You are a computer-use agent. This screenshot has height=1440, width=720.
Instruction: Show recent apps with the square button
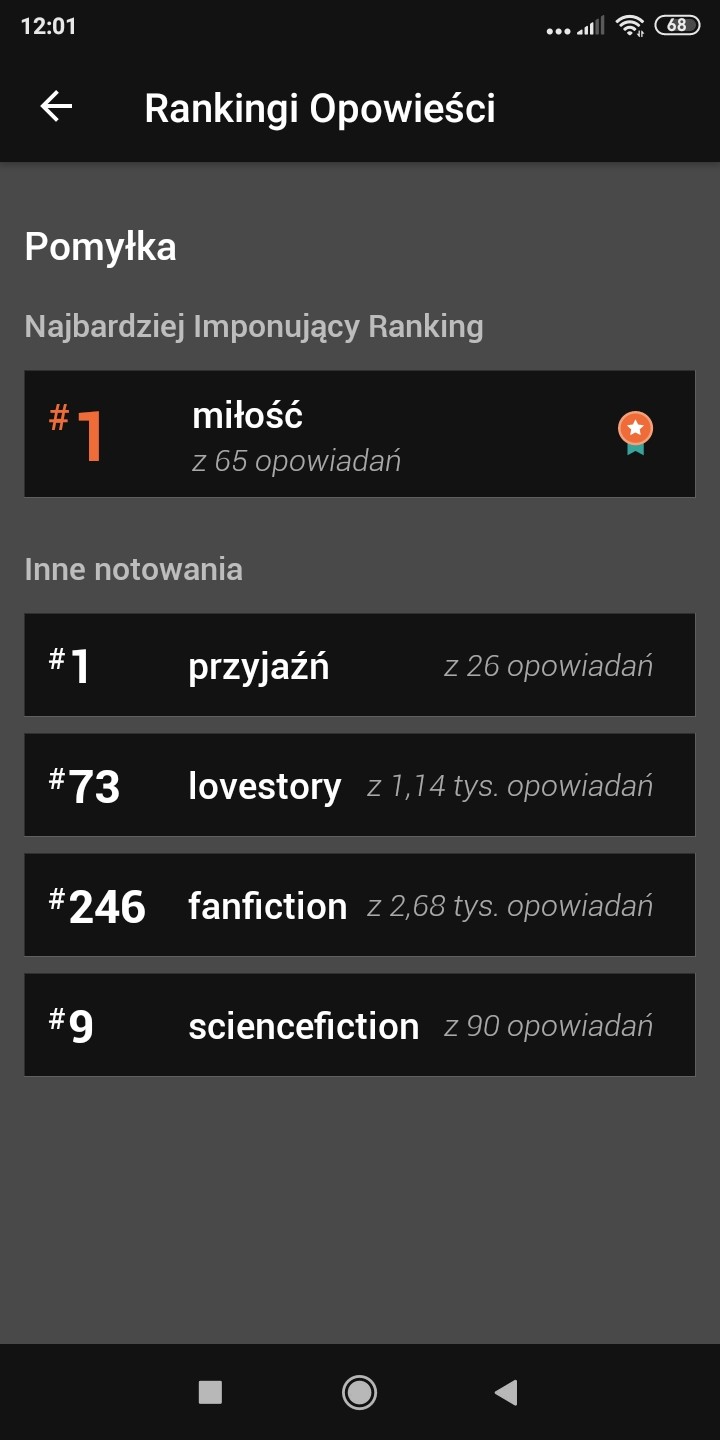210,1391
